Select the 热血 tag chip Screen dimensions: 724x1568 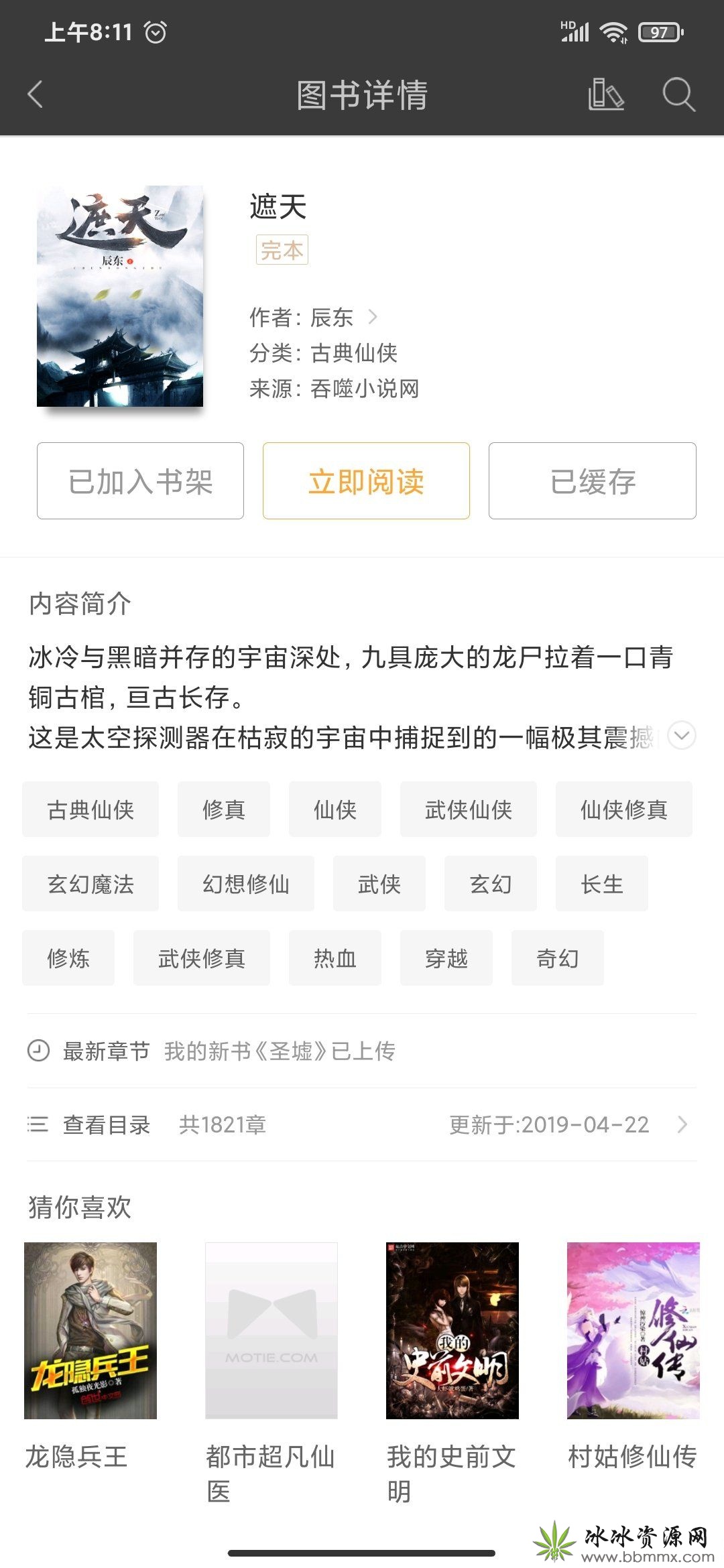pos(335,958)
